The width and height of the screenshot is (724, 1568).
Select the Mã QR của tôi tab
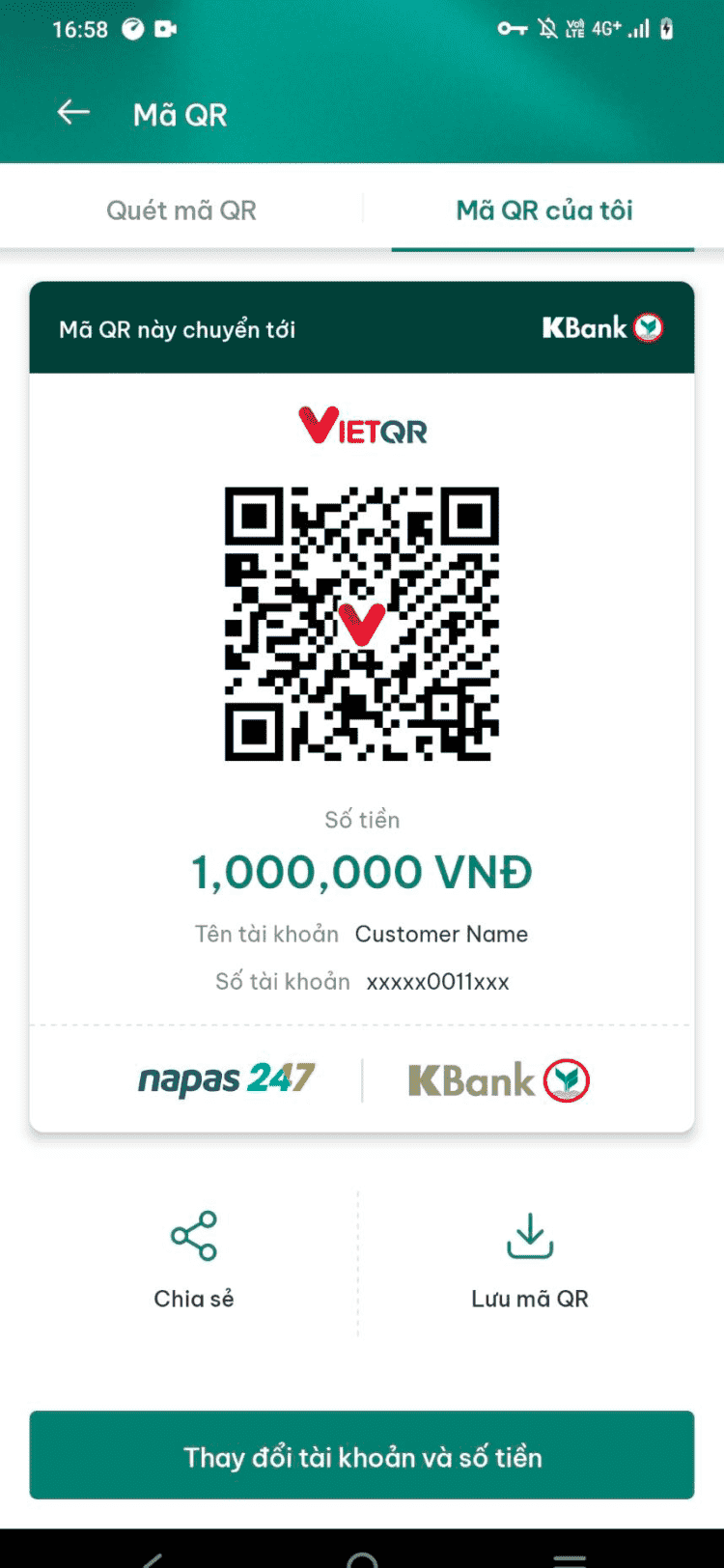543,210
